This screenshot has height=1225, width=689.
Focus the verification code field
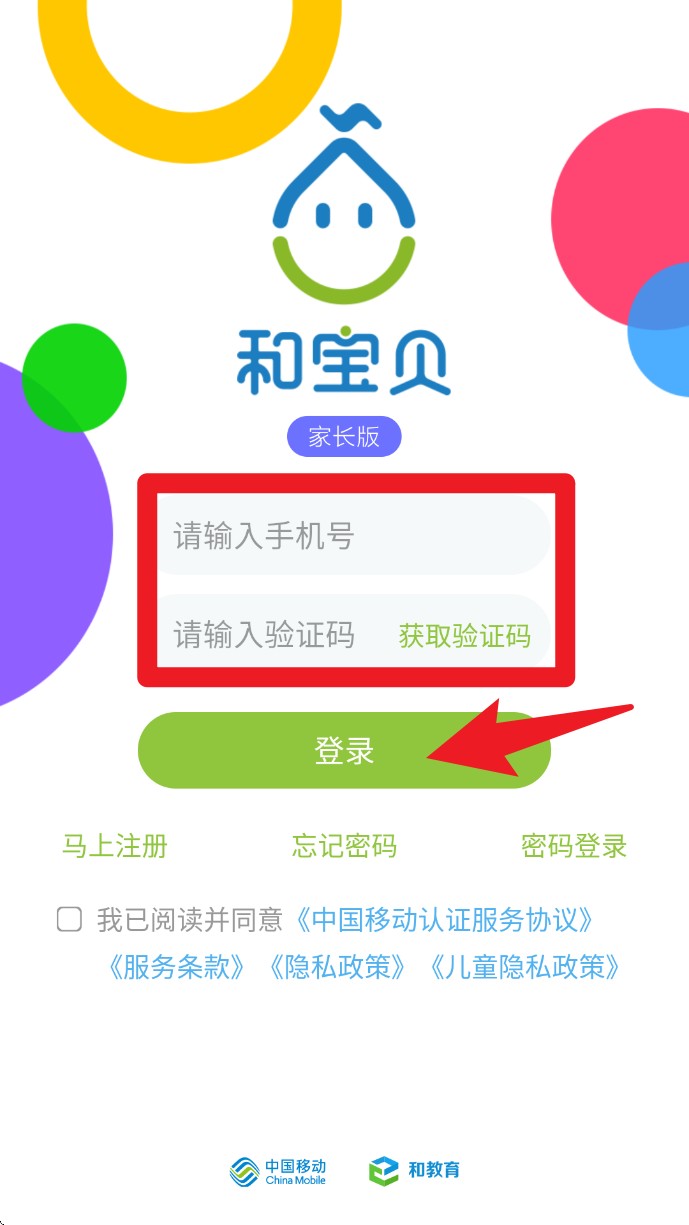pyautogui.click(x=265, y=635)
